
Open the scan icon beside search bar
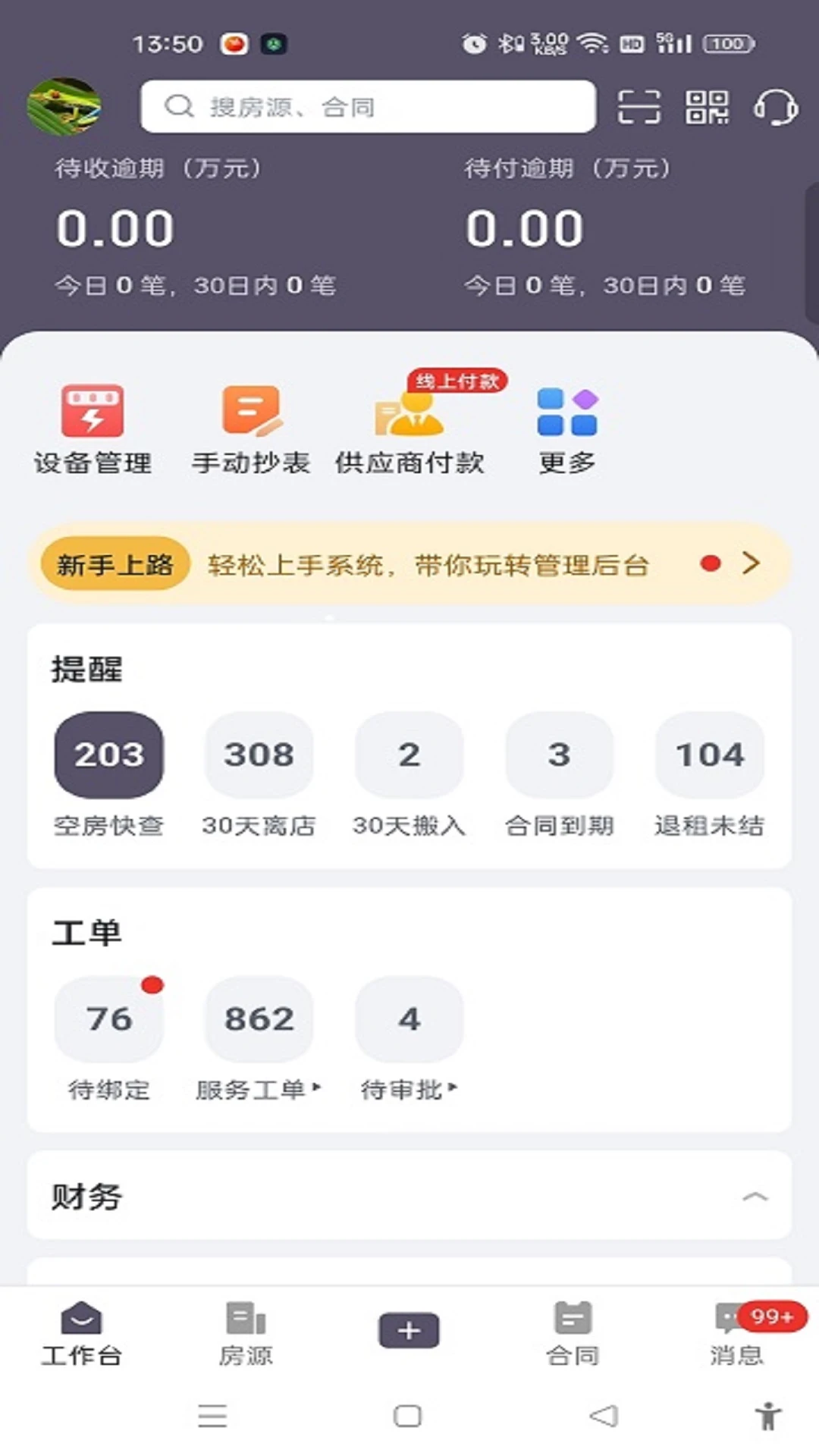point(639,108)
